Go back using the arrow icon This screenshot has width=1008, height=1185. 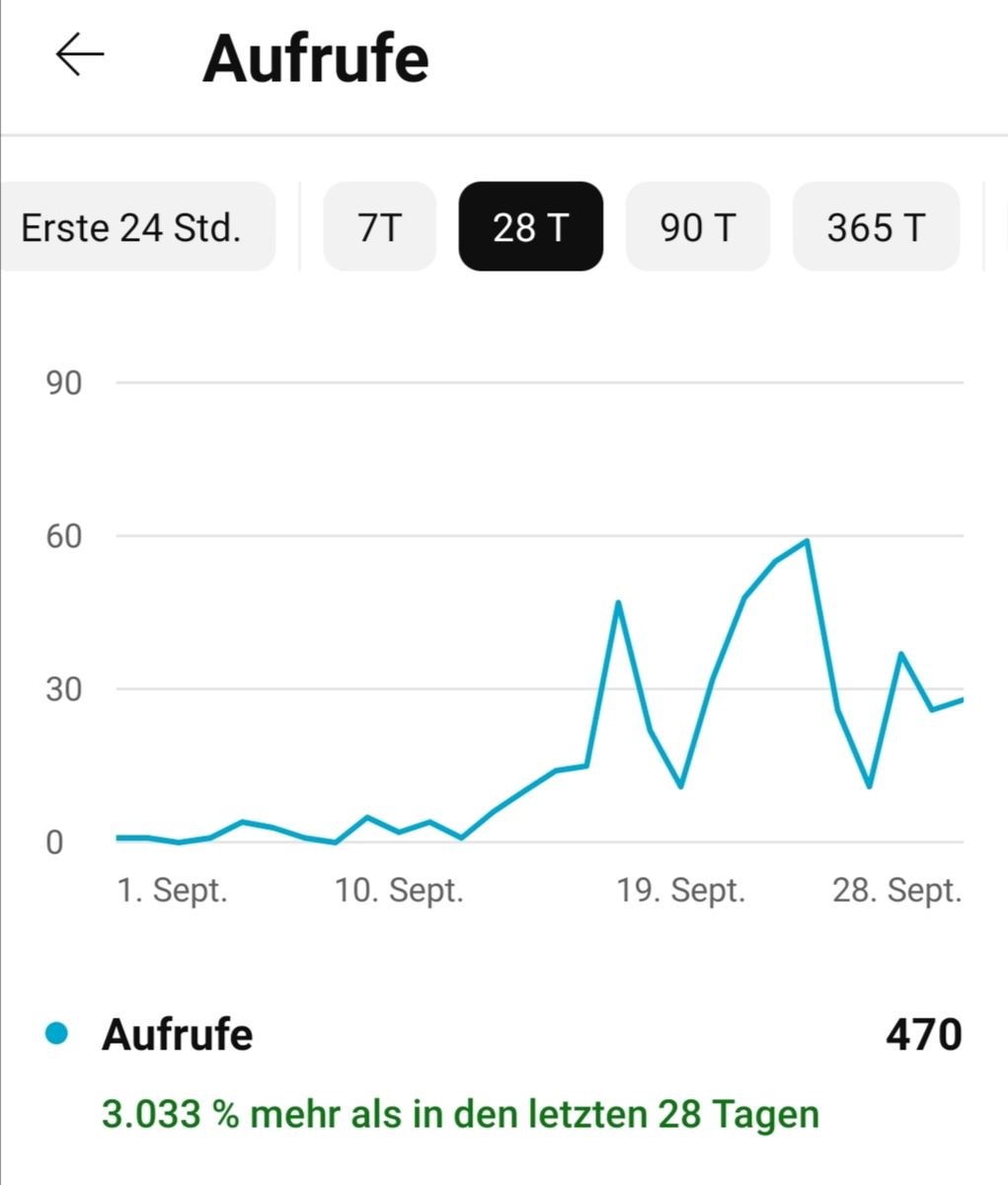(80, 55)
